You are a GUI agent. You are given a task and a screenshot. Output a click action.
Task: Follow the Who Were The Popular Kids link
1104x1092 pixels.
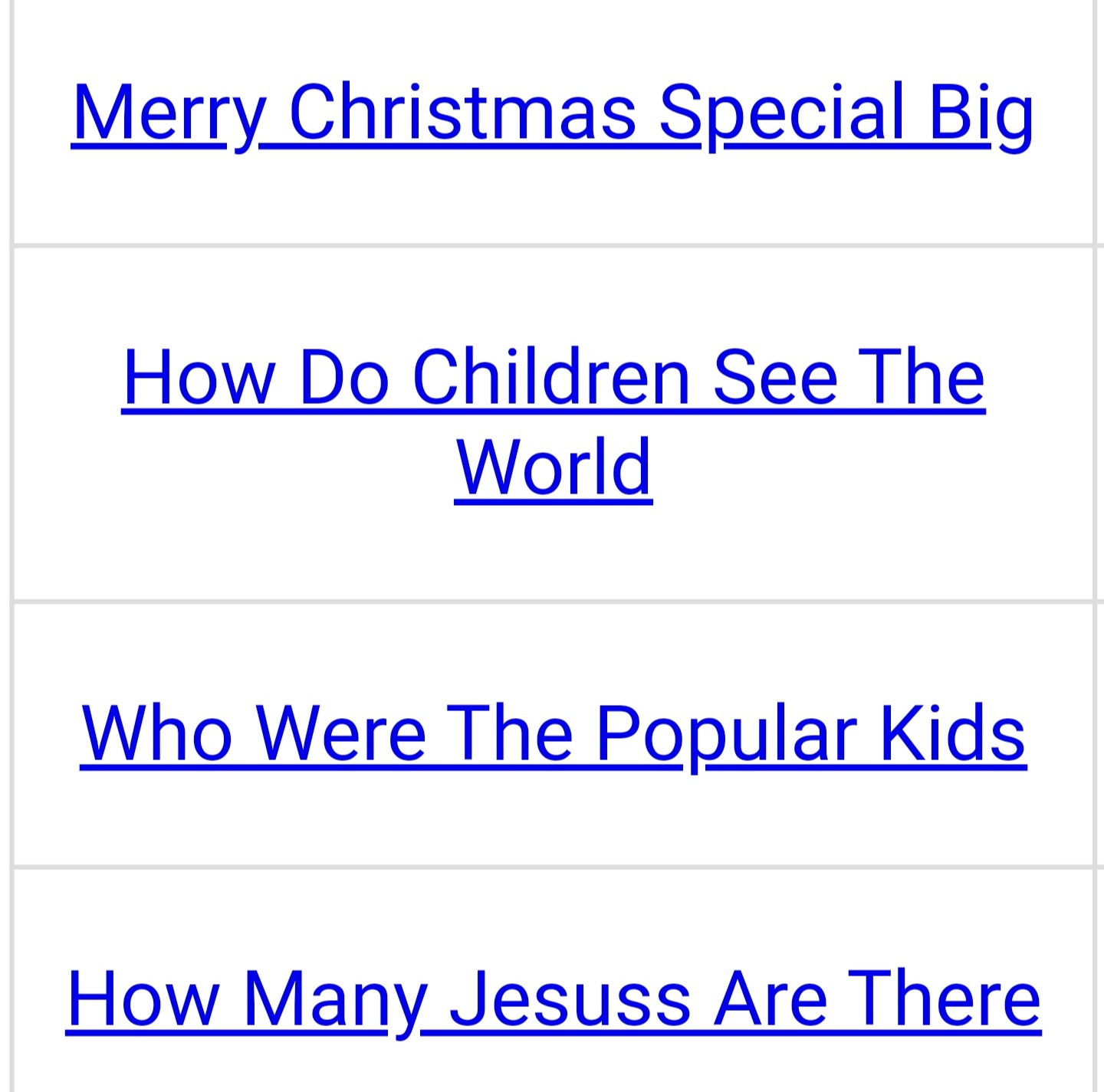552,733
